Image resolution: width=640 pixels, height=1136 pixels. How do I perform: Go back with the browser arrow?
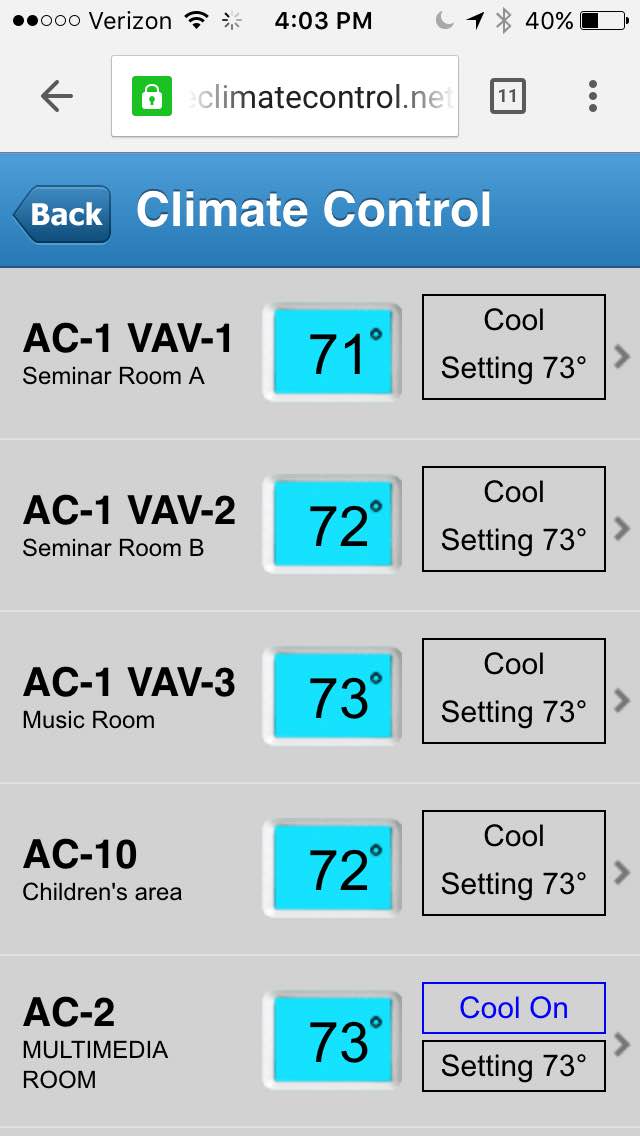click(x=57, y=96)
